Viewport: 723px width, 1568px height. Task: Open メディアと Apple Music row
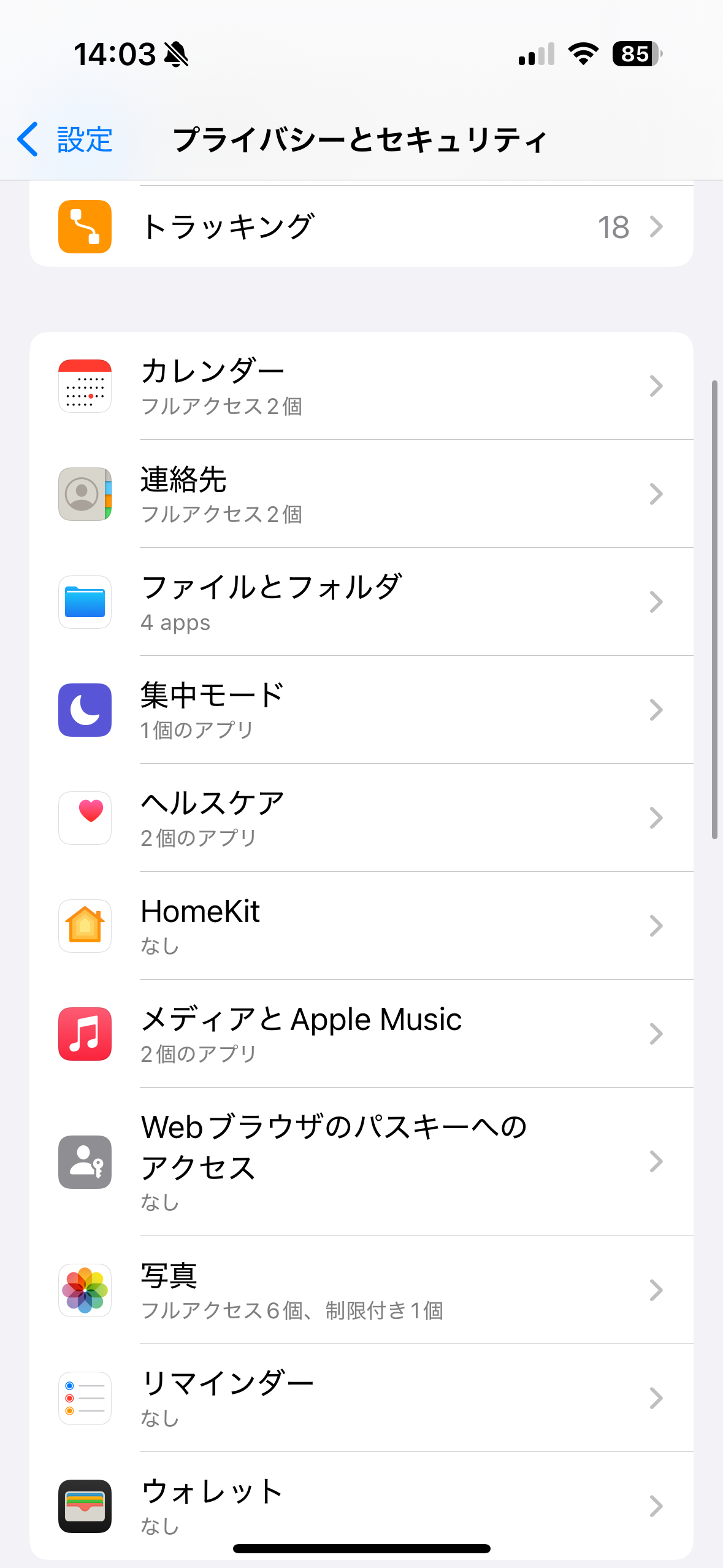(361, 1034)
